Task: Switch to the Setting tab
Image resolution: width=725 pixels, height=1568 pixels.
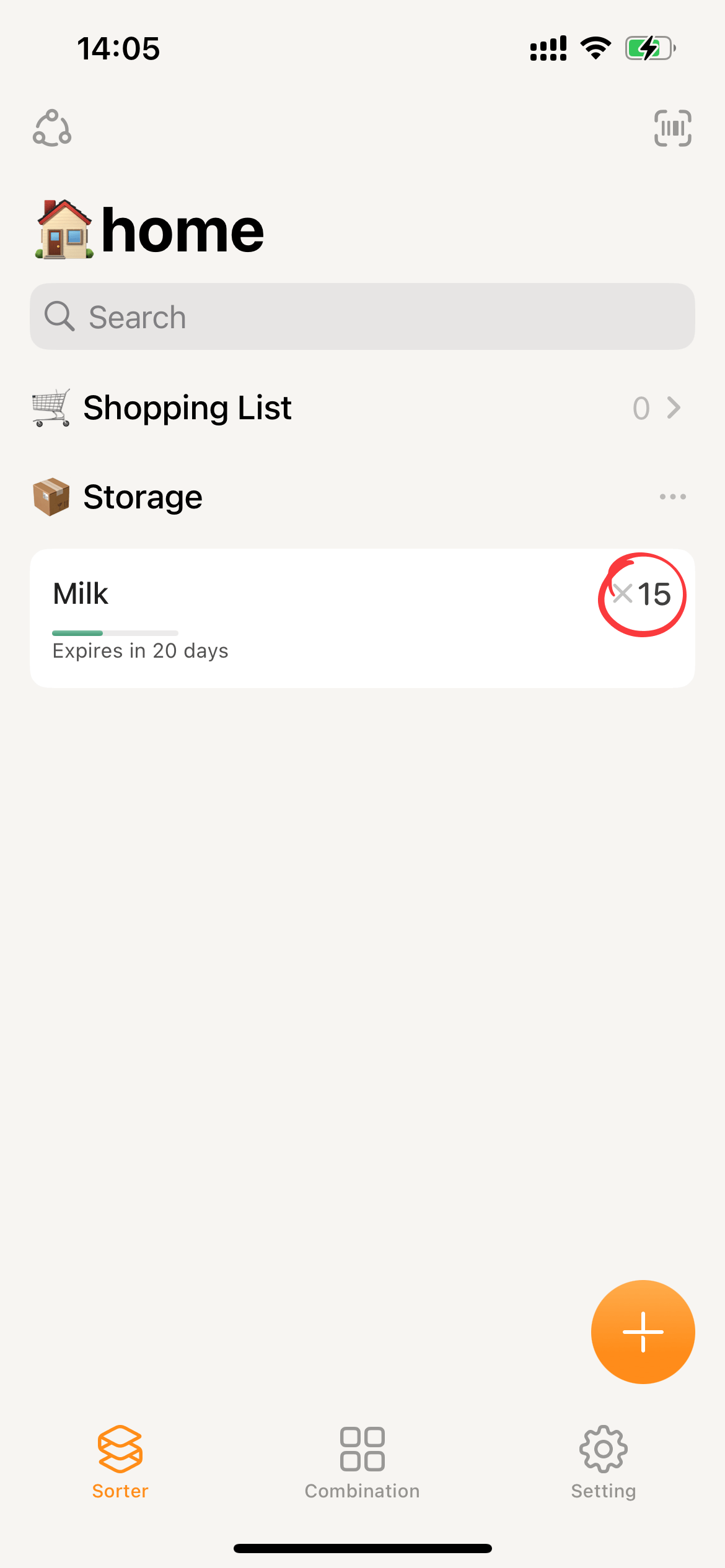Action: (603, 1463)
